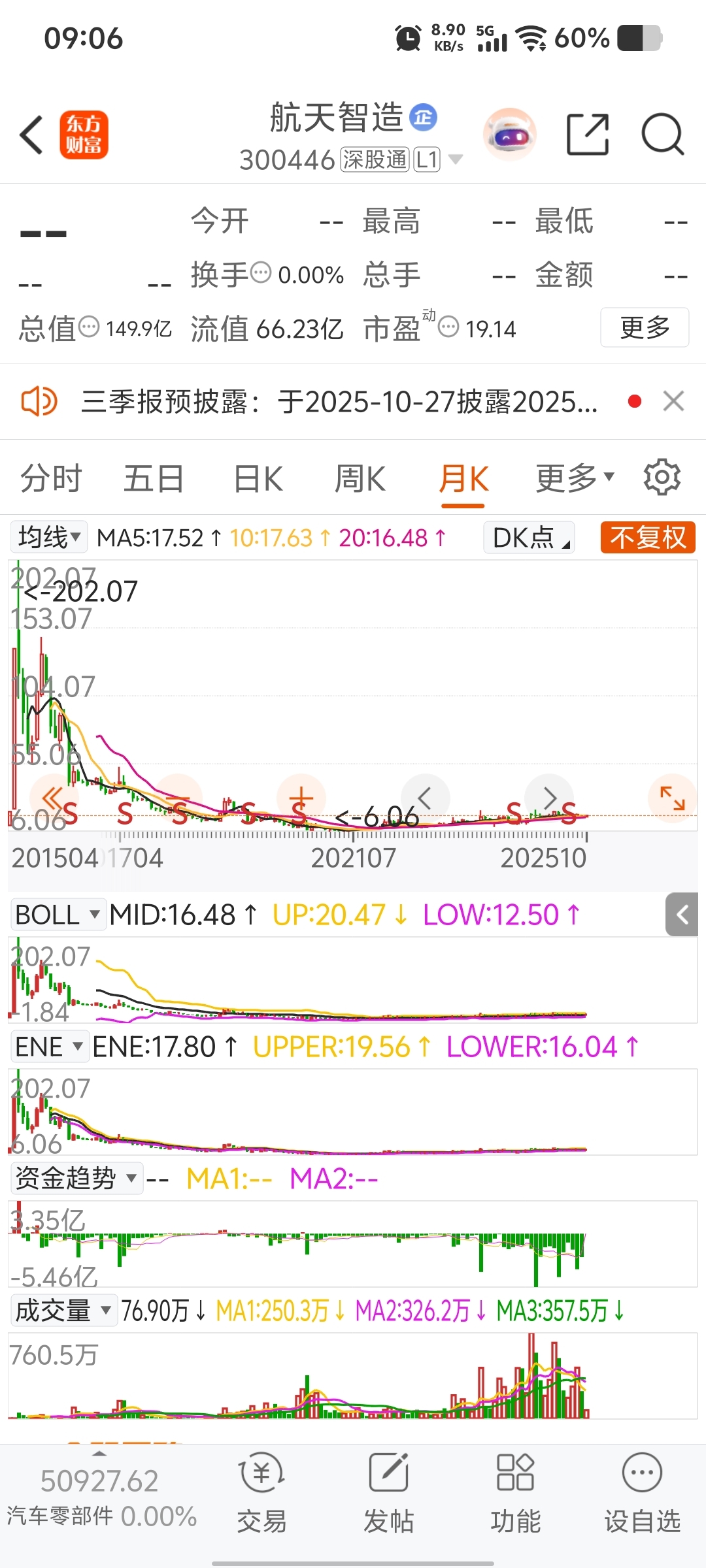The width and height of the screenshot is (706, 1568).
Task: Open the search magnifier icon
Action: click(662, 135)
